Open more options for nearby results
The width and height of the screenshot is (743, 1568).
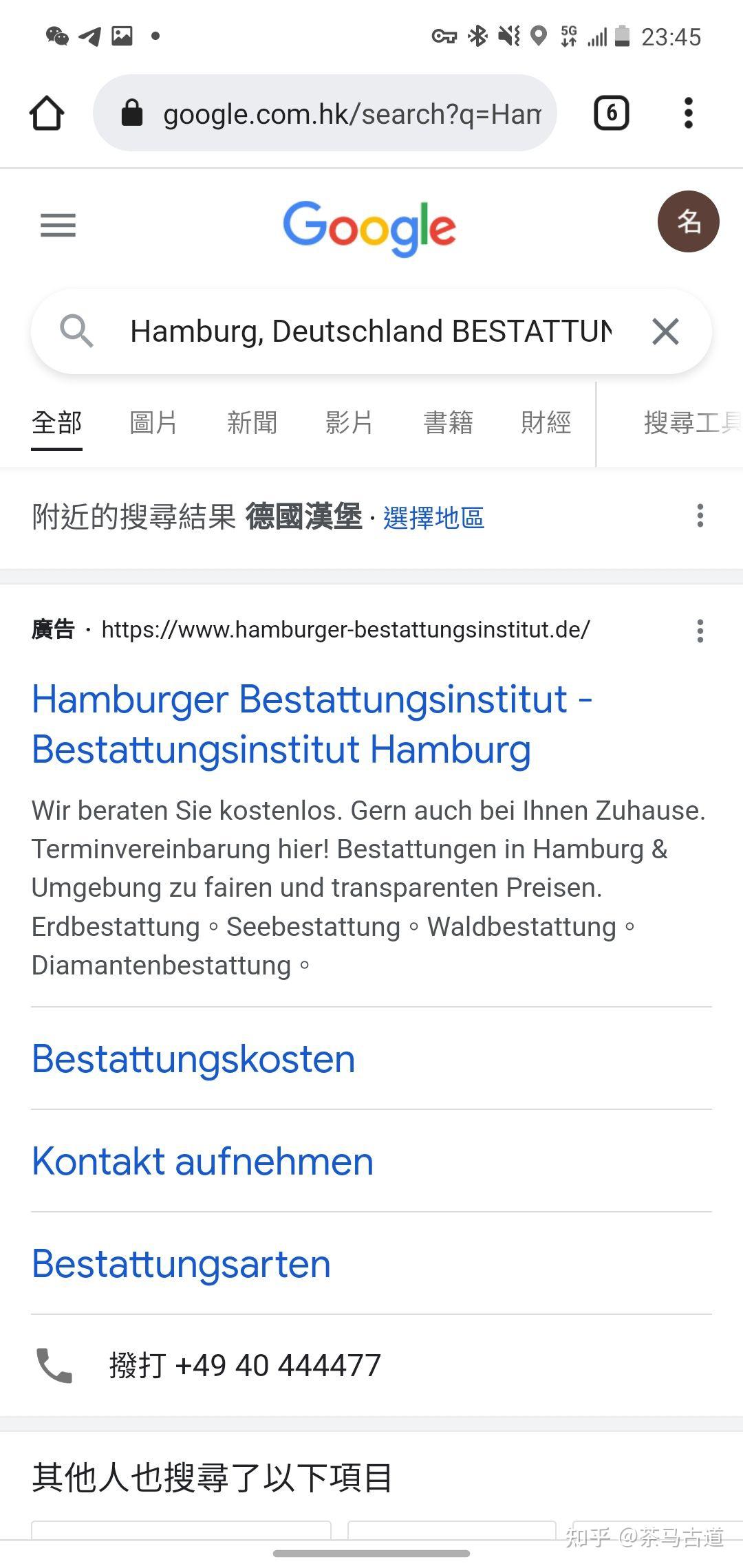[x=700, y=516]
